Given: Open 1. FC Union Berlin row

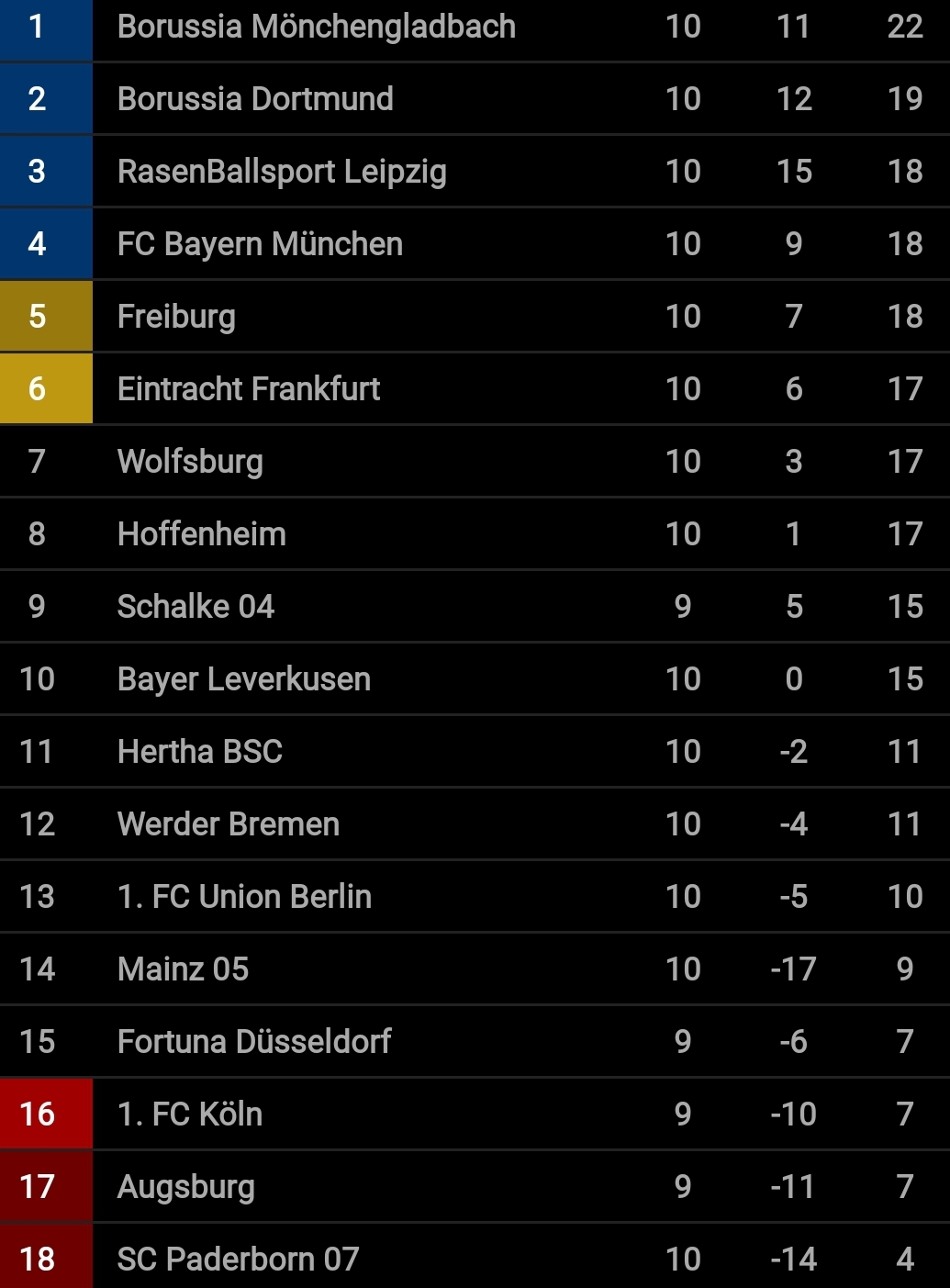Looking at the screenshot, I should point(475,896).
